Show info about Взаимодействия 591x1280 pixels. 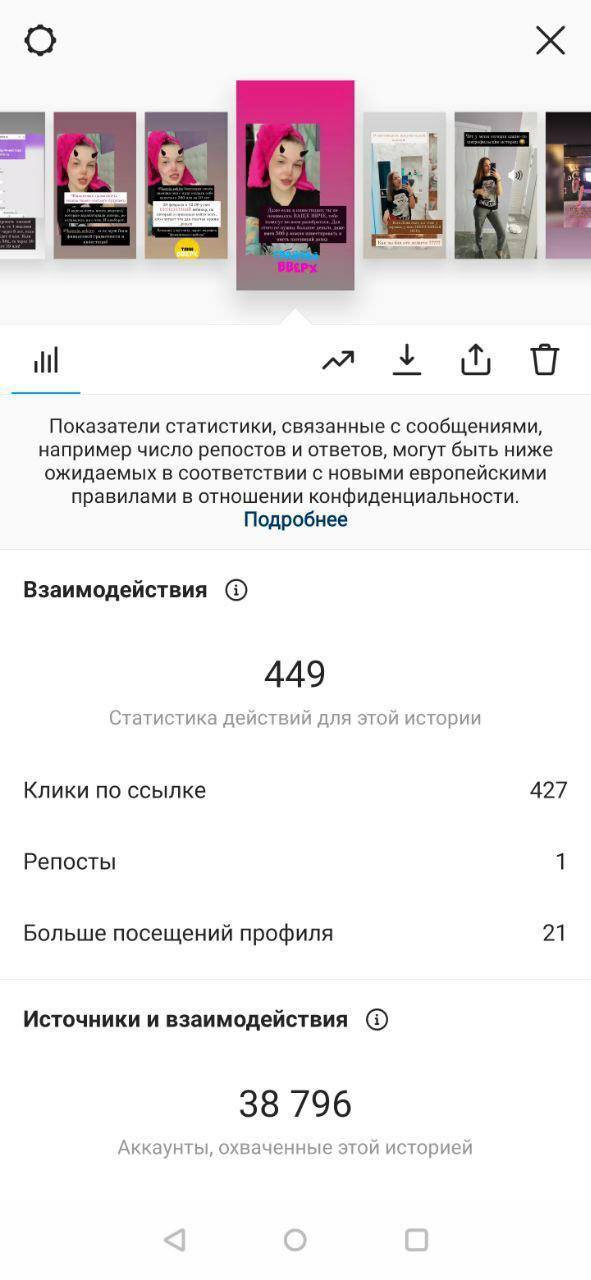[236, 590]
